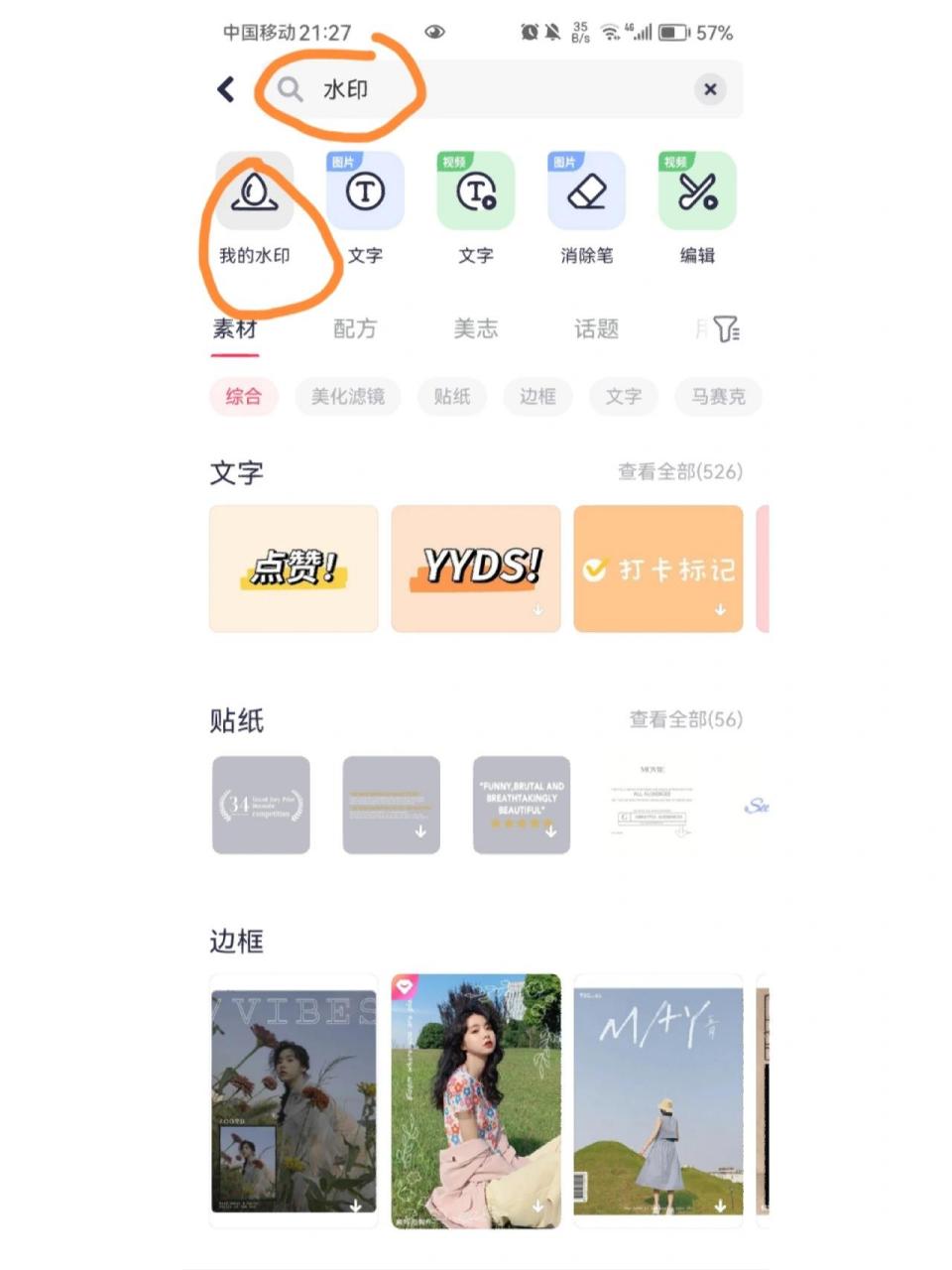The image size is (952, 1270).
Task: Select the 图片文字 (image text) tool
Action: pyautogui.click(x=365, y=190)
